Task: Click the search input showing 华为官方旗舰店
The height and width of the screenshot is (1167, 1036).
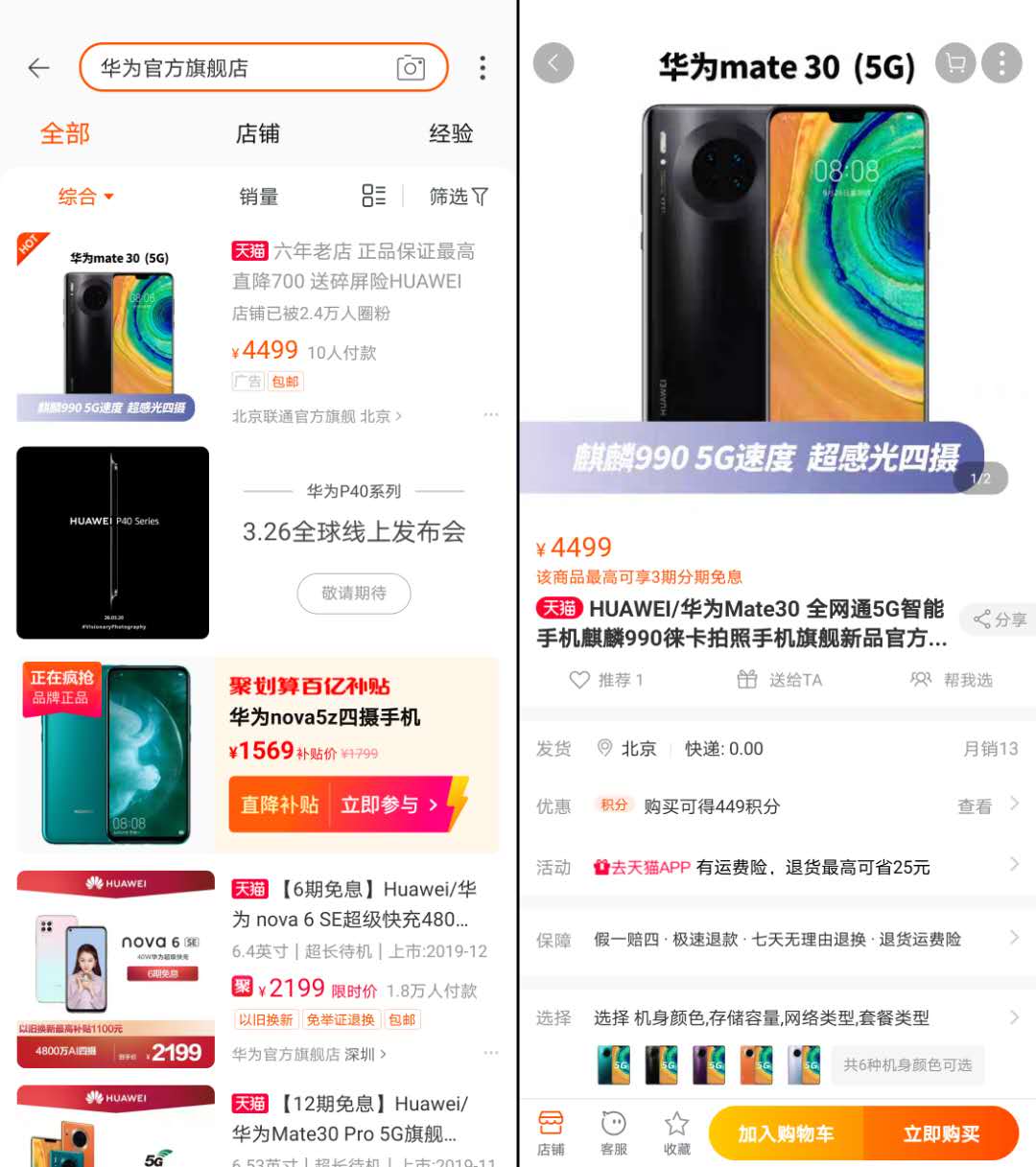Action: coord(240,68)
